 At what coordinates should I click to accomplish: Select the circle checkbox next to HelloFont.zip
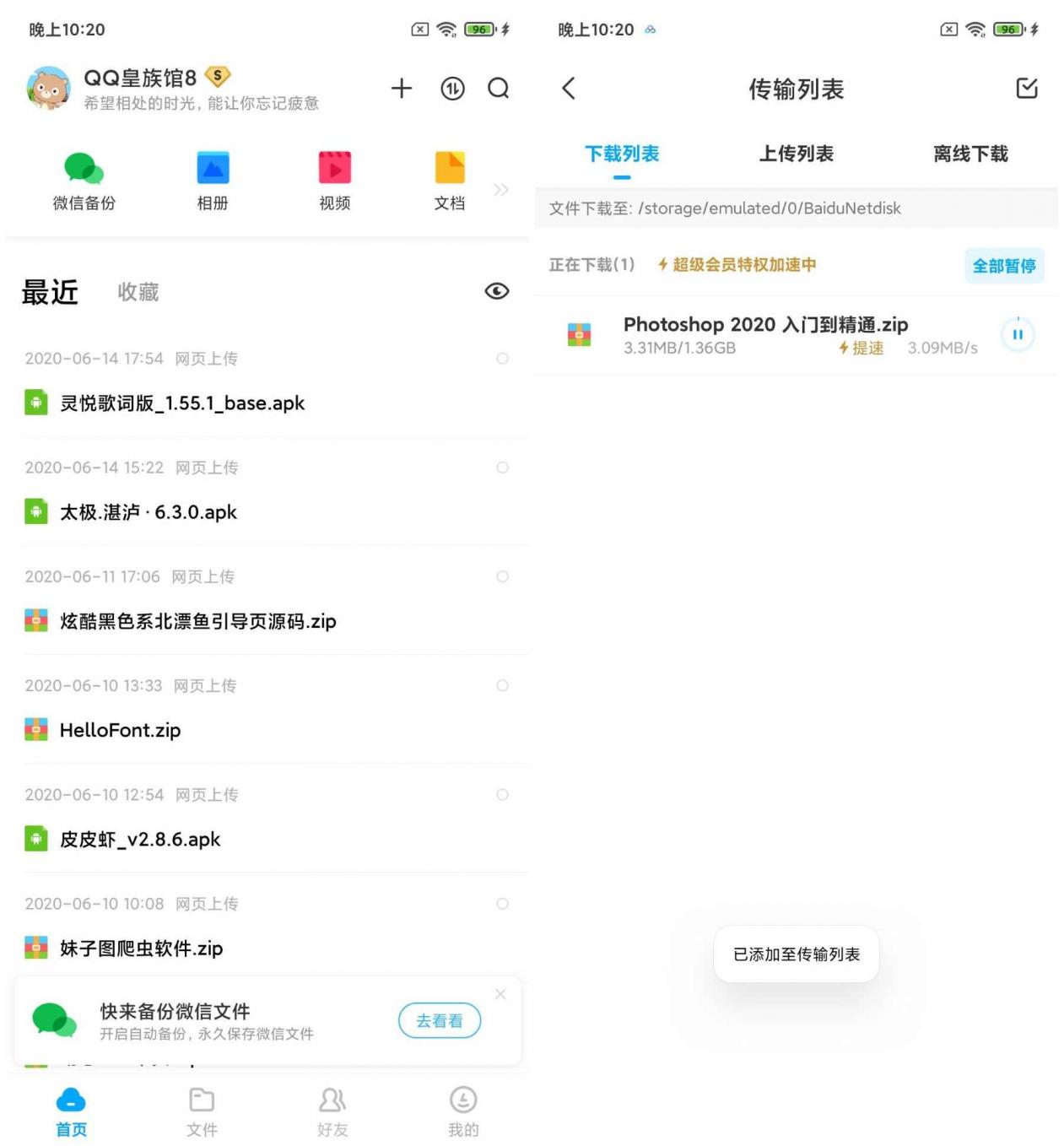pyautogui.click(x=503, y=686)
